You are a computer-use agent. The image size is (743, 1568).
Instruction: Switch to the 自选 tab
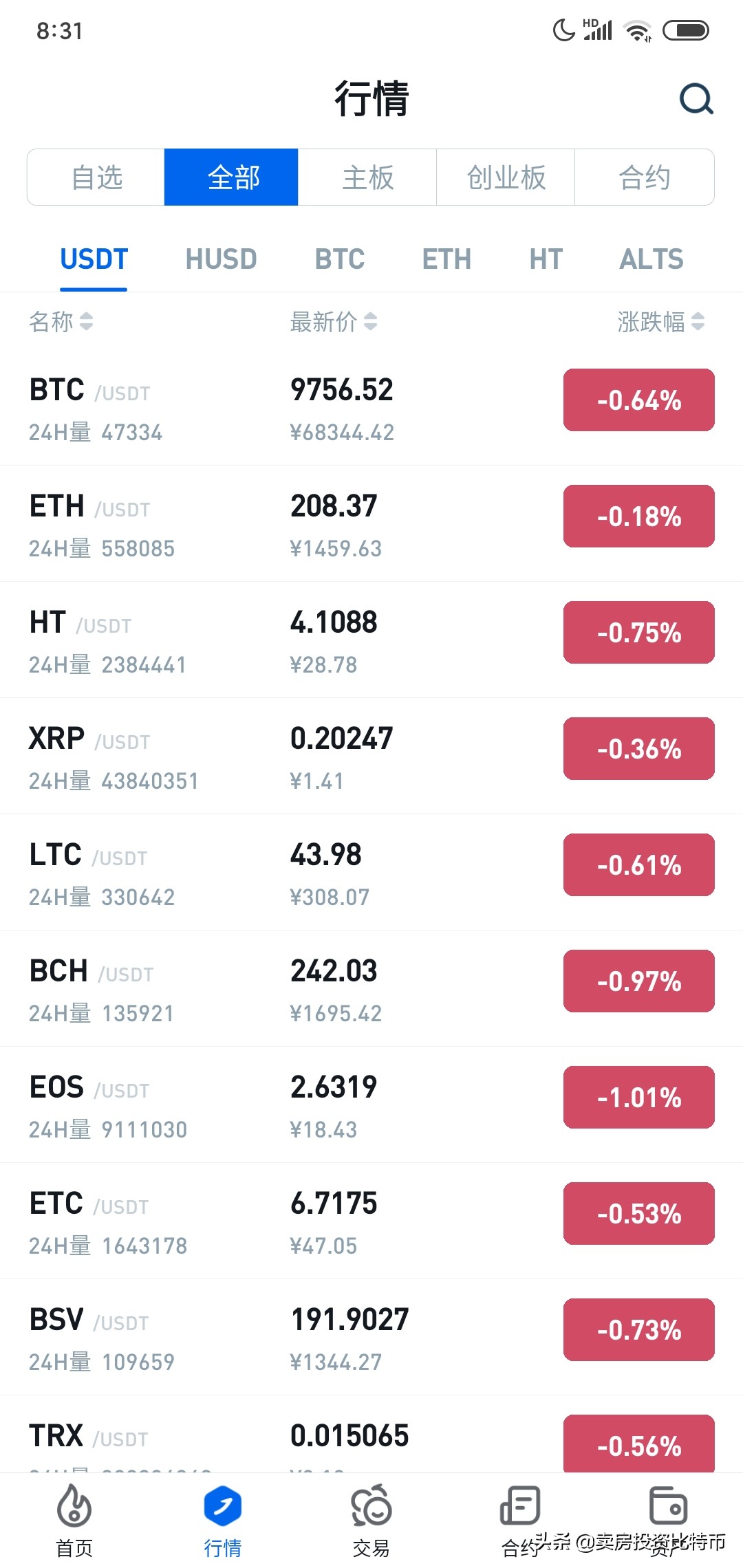click(95, 177)
